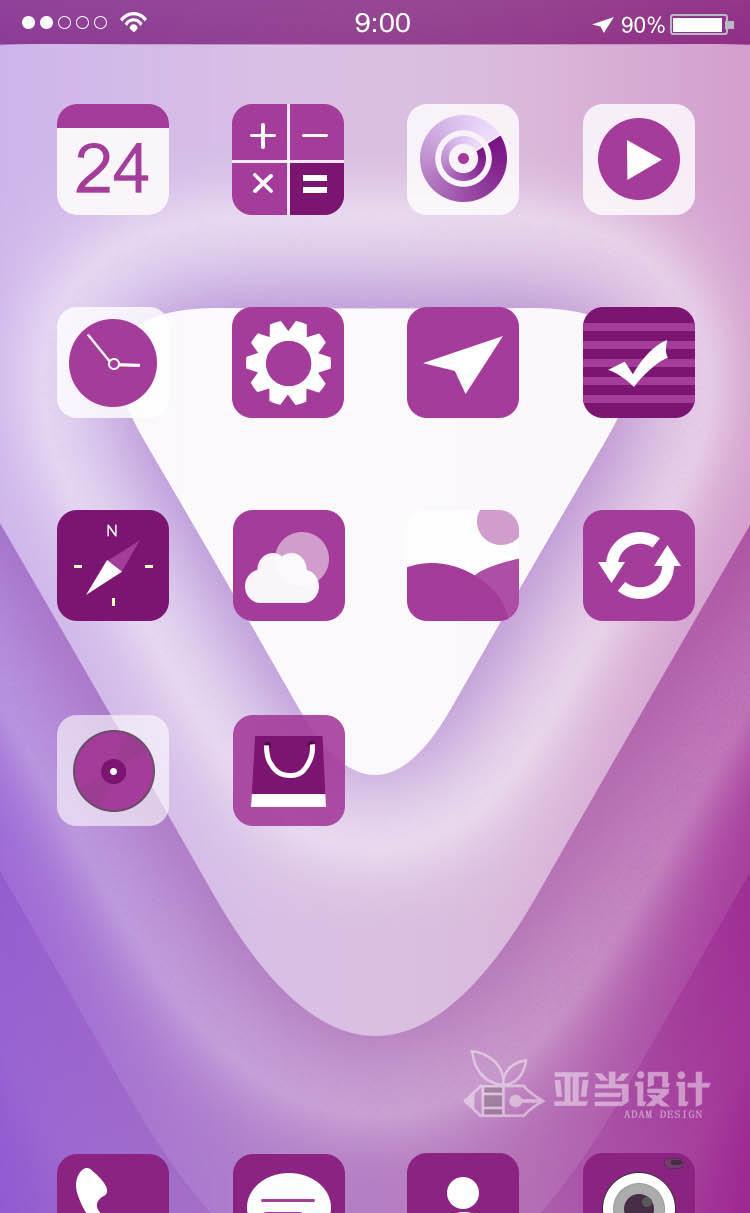The width and height of the screenshot is (750, 1213).
Task: Check the cloud weather app
Action: [288, 565]
